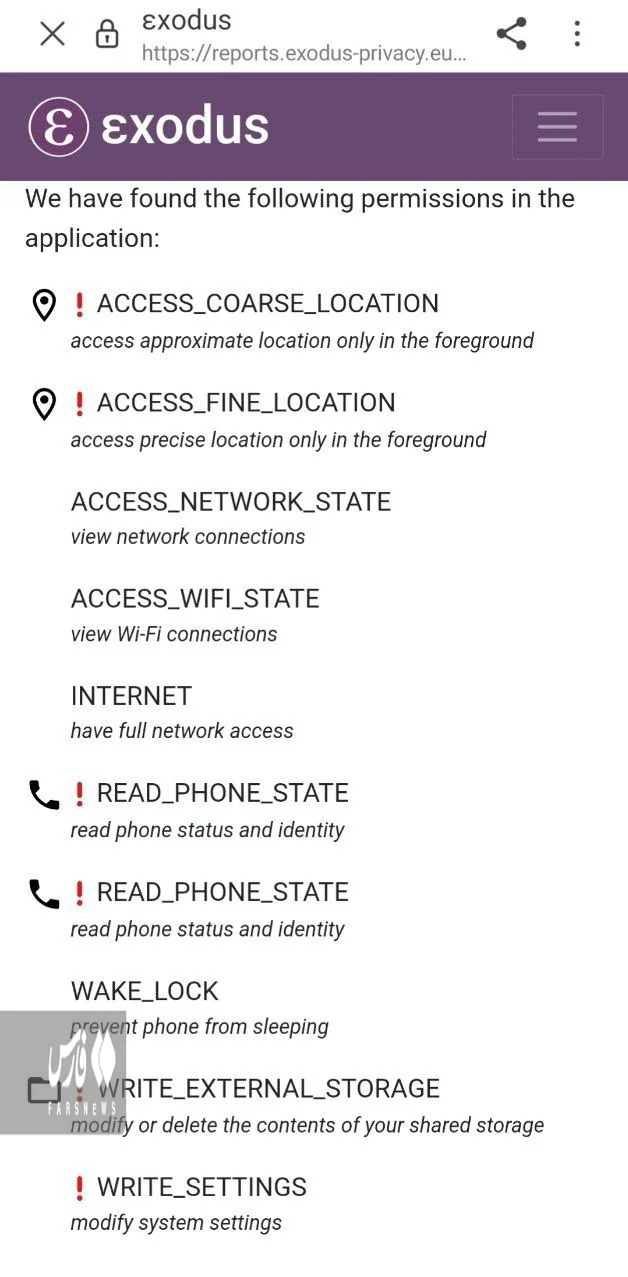Share the Exodus report page
Screen dimensions: 628x1277
pyautogui.click(x=511, y=34)
